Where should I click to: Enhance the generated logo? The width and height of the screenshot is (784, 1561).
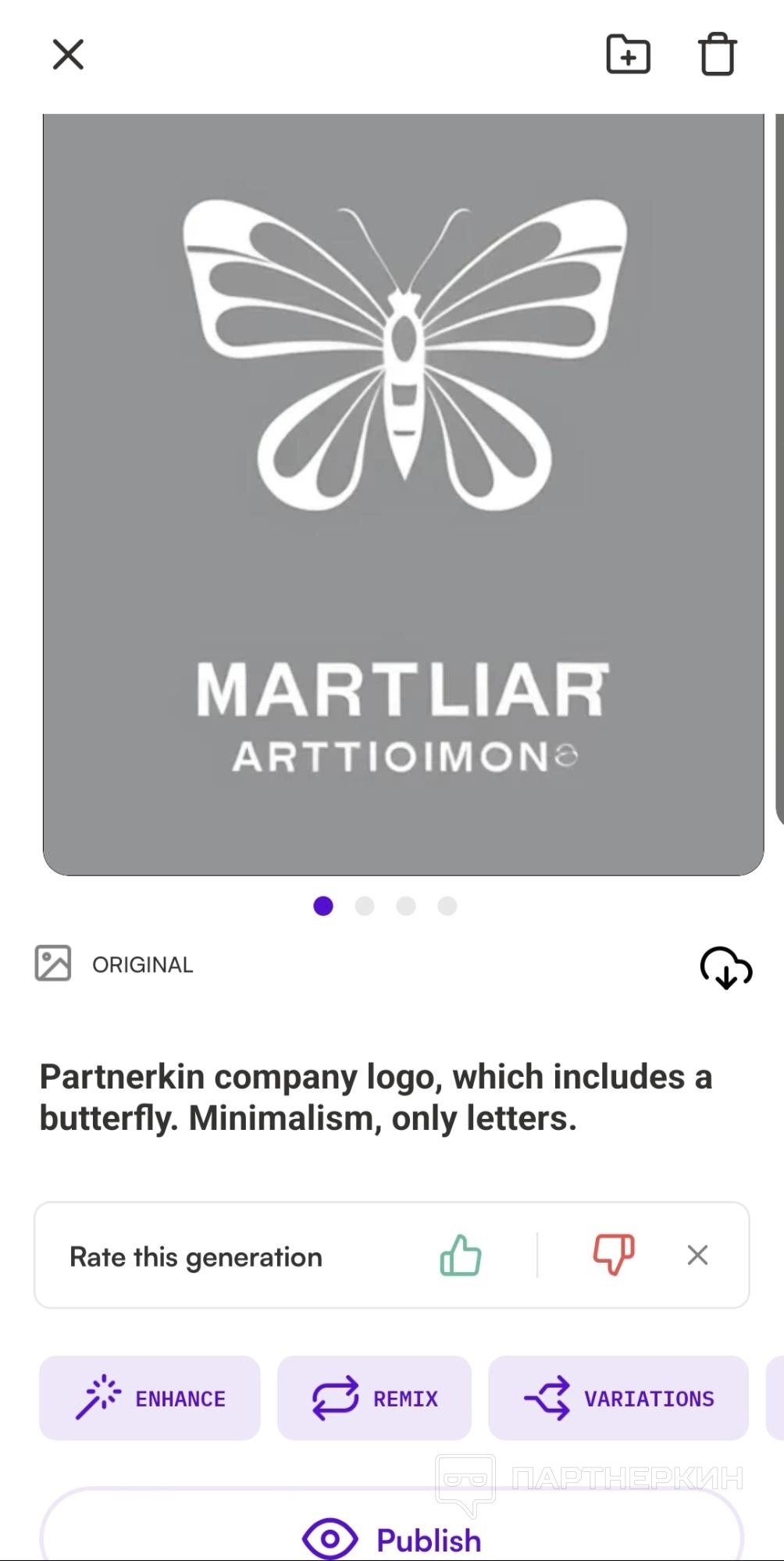pyautogui.click(x=150, y=1398)
